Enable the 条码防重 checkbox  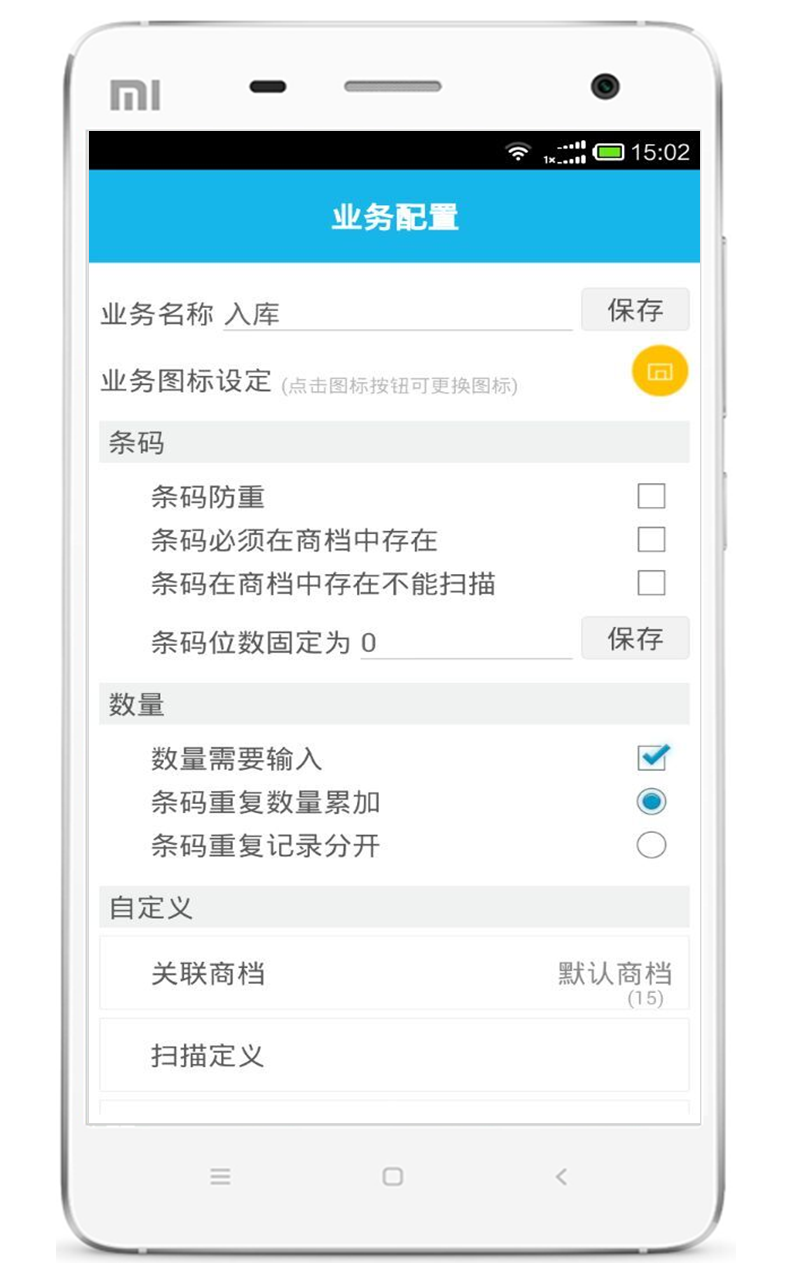click(651, 496)
